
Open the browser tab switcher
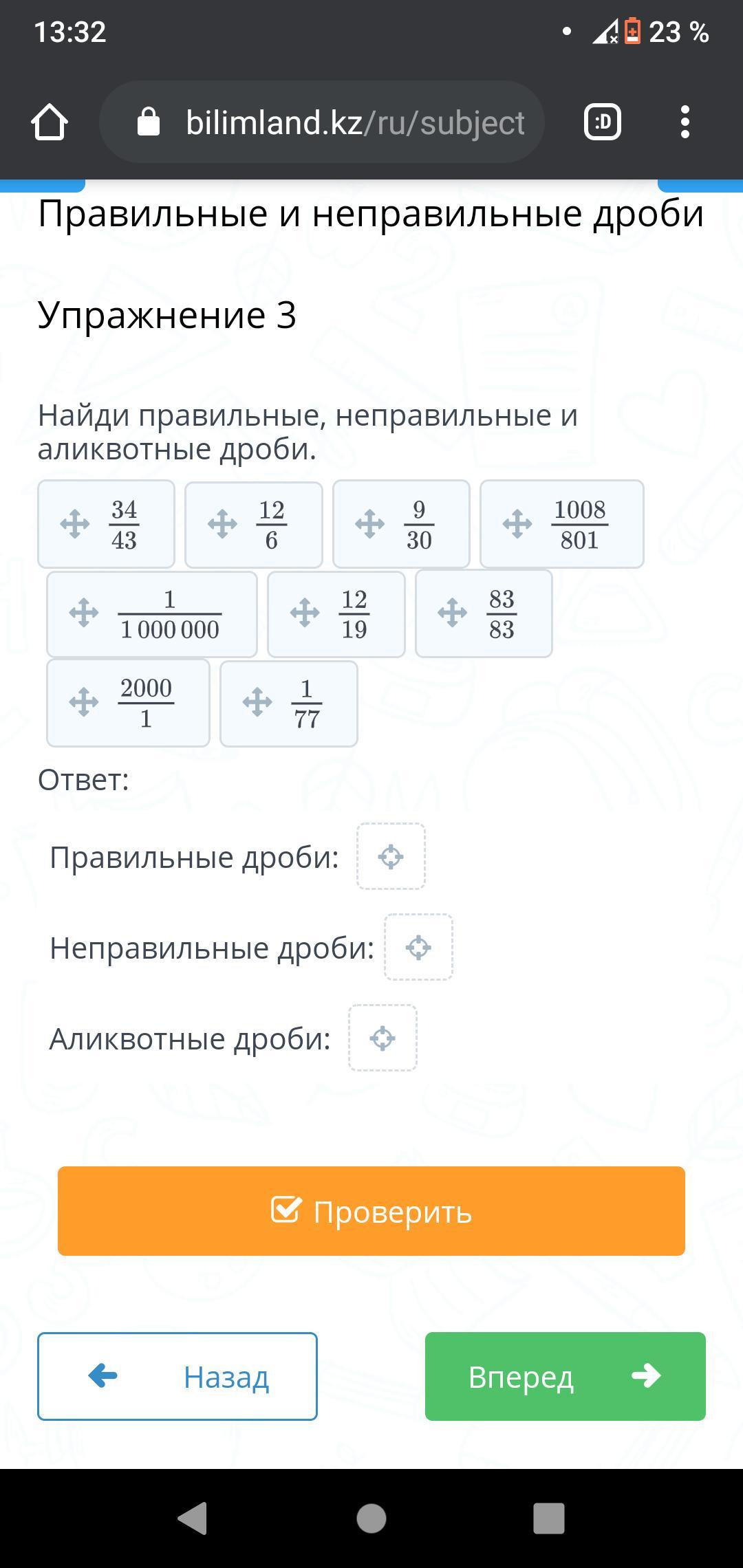(x=603, y=122)
